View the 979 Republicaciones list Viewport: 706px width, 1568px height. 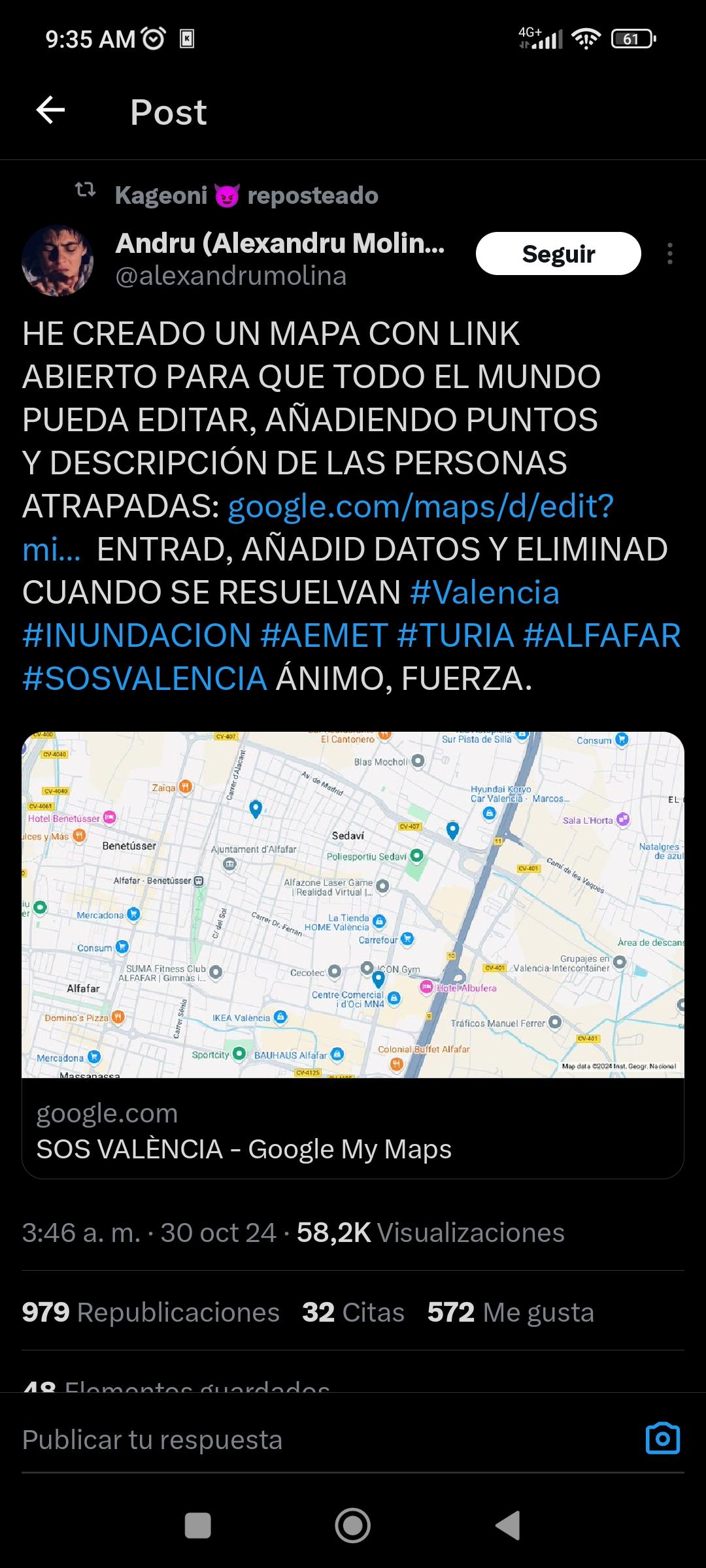pos(151,1312)
